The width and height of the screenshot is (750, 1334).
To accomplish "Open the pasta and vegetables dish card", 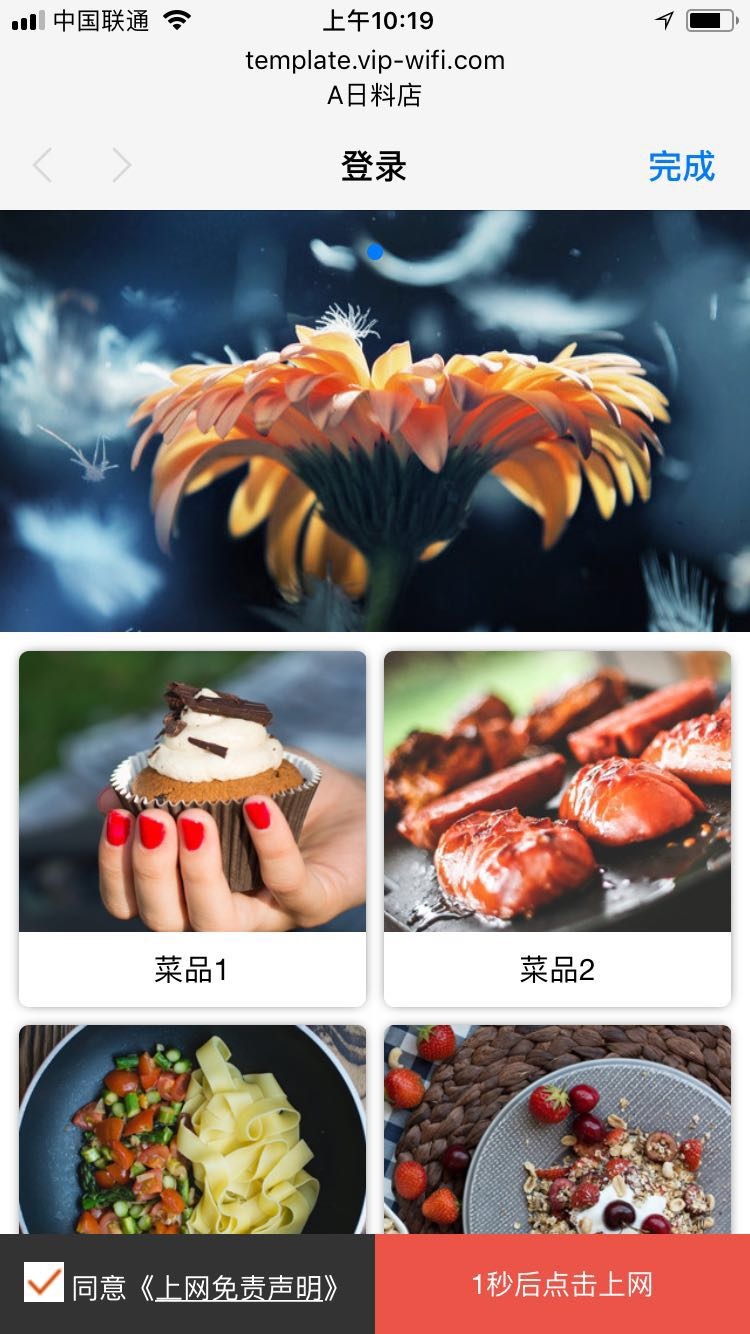I will tap(192, 1129).
